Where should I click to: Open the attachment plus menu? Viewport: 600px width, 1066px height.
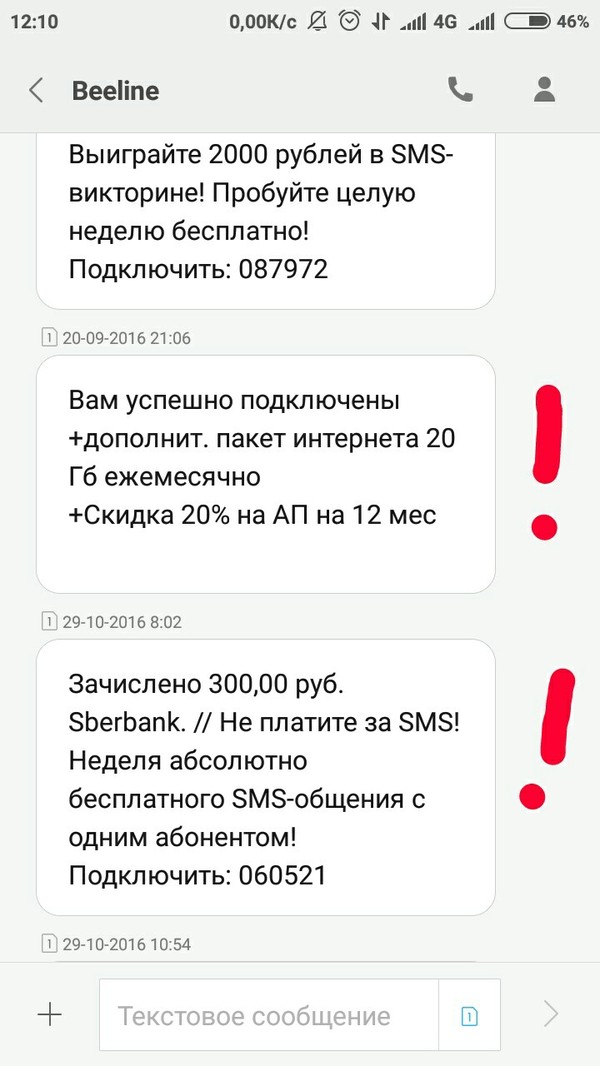(x=49, y=1015)
